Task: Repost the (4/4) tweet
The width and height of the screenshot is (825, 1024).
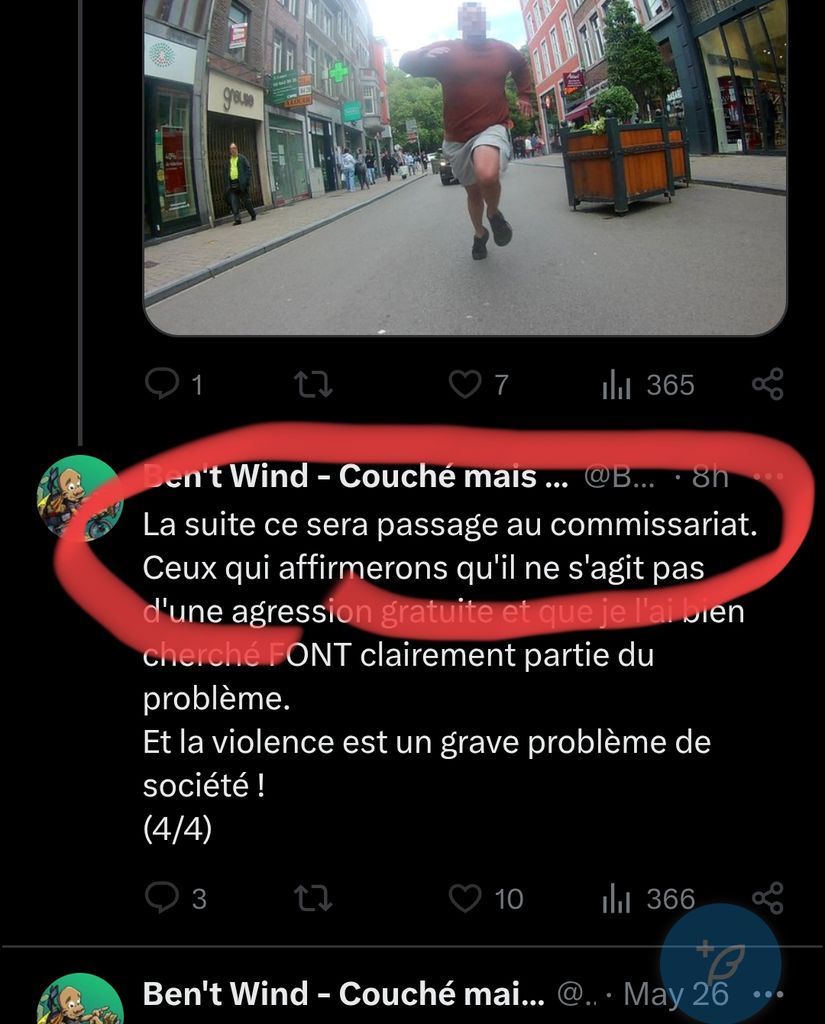Action: pyautogui.click(x=313, y=898)
